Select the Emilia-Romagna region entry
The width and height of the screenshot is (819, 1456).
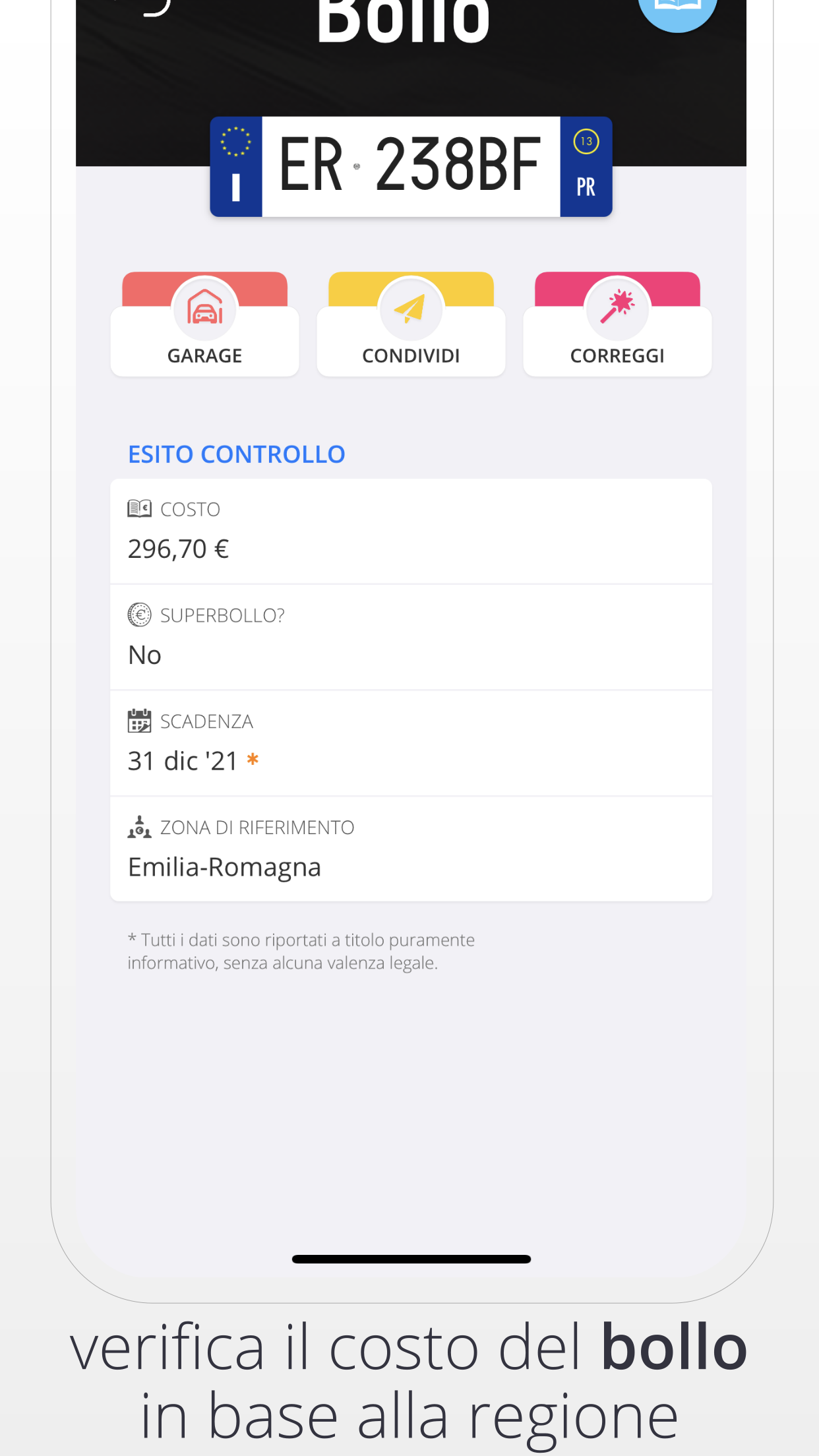(x=224, y=866)
